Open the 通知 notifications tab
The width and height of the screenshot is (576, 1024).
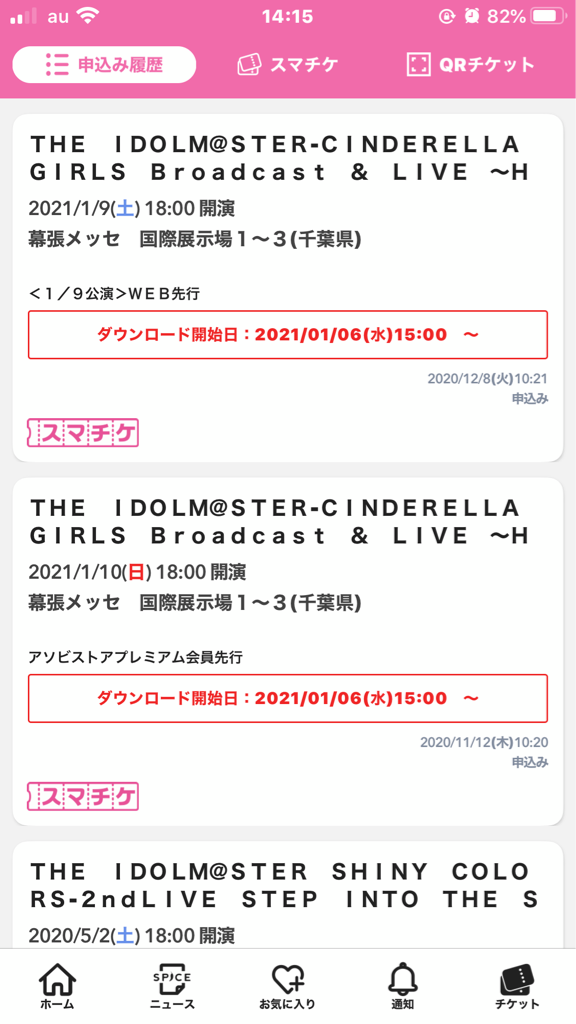[402, 986]
